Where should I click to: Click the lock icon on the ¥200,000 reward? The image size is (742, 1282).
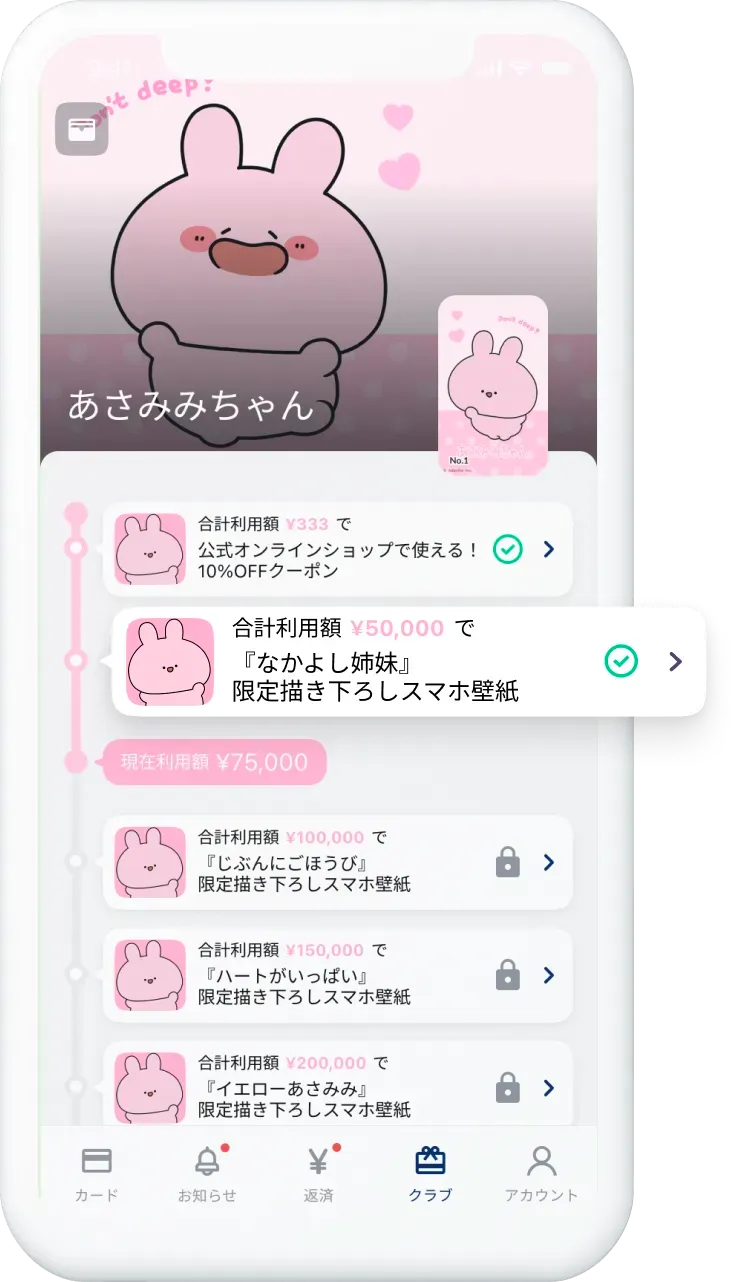pyautogui.click(x=510, y=1087)
